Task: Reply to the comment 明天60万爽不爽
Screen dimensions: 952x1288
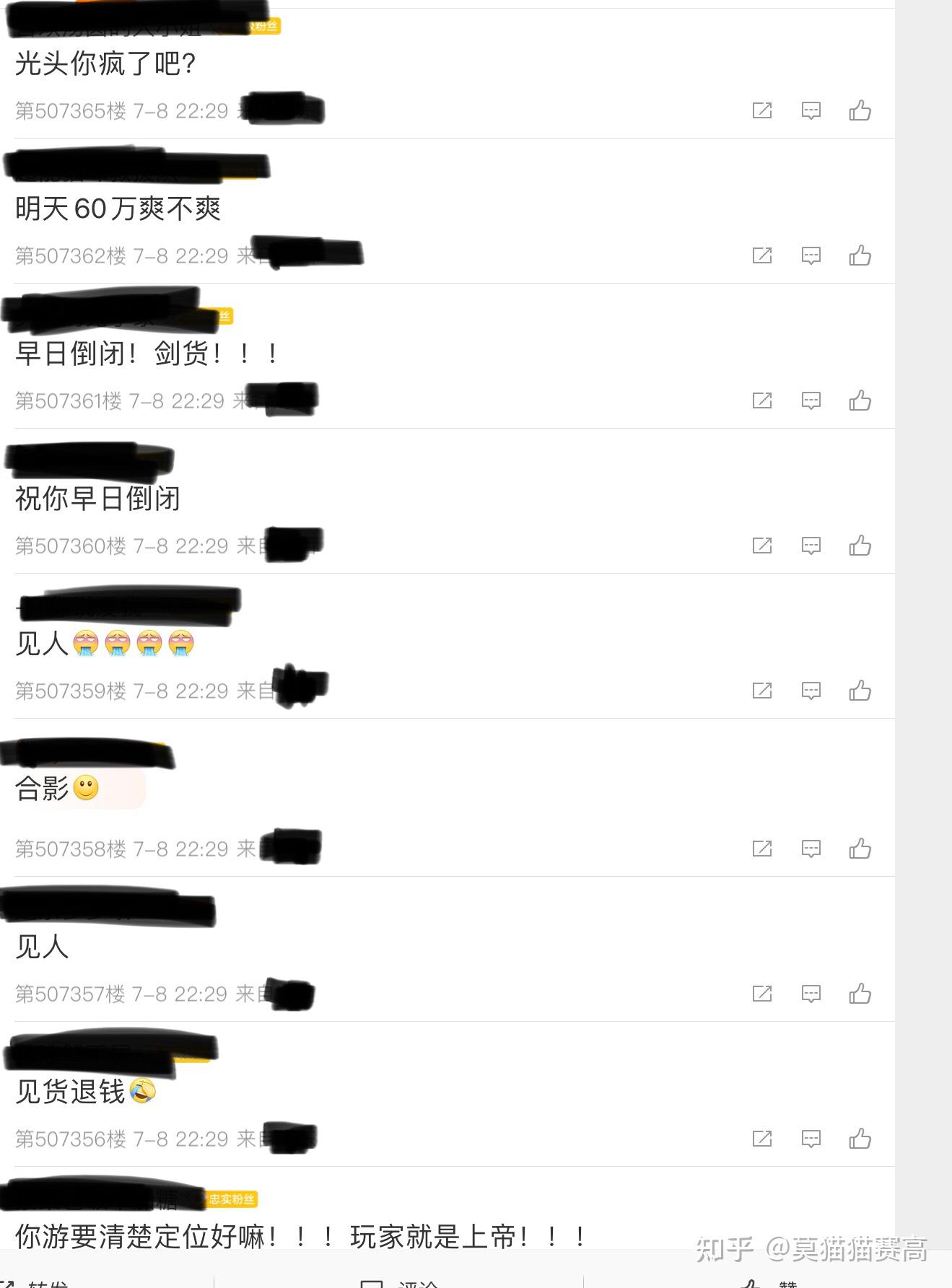Action: 811,255
